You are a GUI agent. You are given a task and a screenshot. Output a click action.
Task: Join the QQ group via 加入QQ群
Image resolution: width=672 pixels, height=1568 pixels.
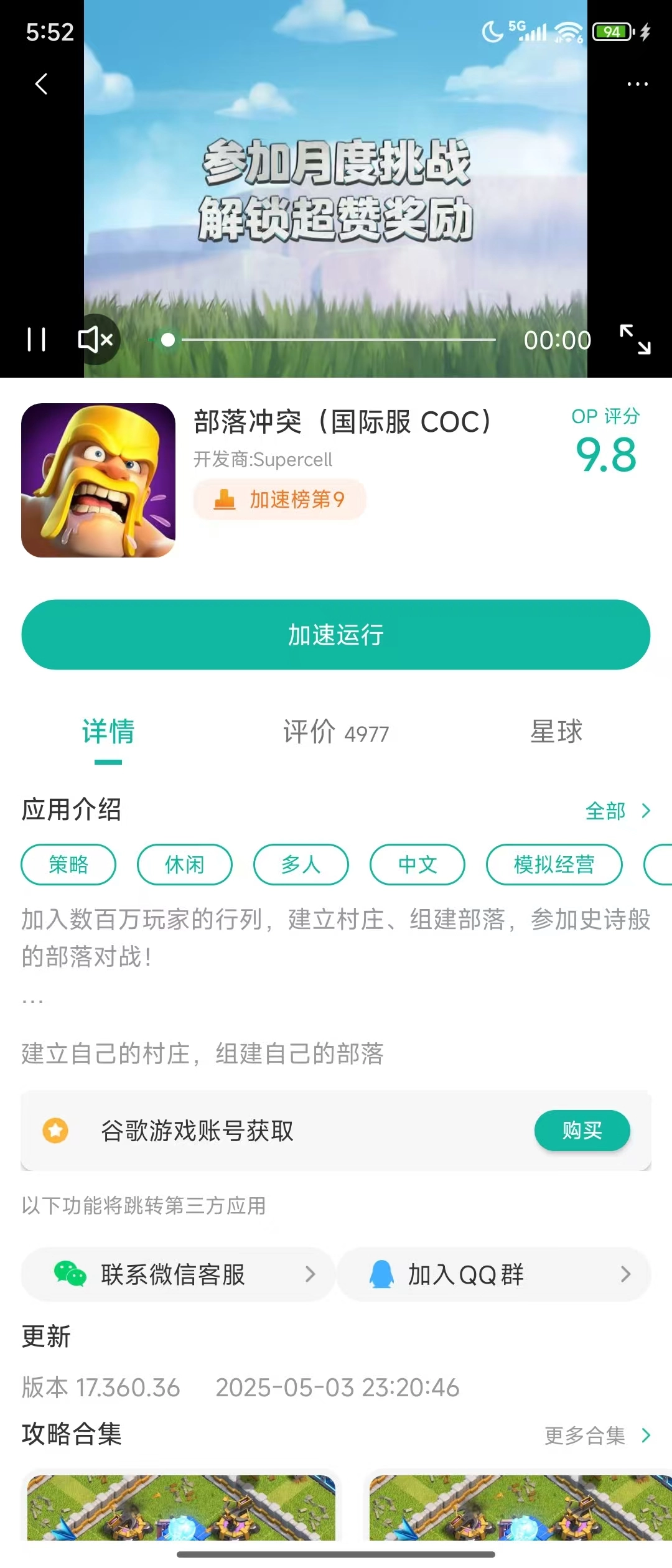pos(494,1274)
